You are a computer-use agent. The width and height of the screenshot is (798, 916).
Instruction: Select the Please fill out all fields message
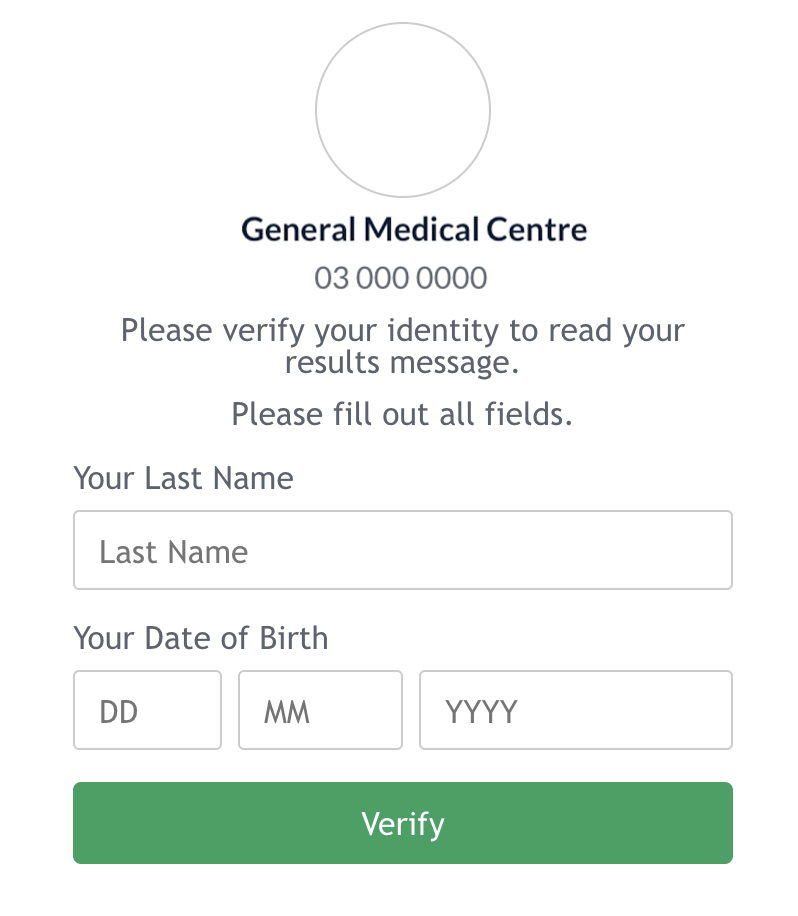coord(402,414)
